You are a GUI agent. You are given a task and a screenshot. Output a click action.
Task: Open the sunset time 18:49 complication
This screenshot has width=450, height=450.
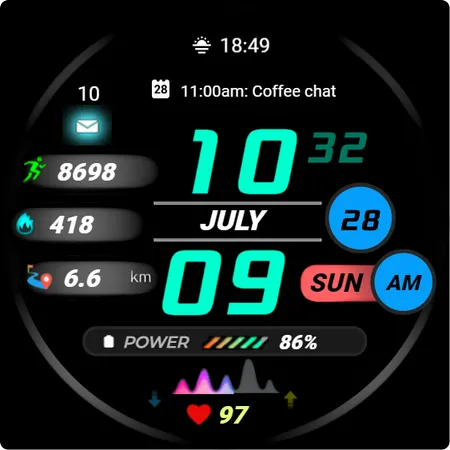tap(231, 45)
